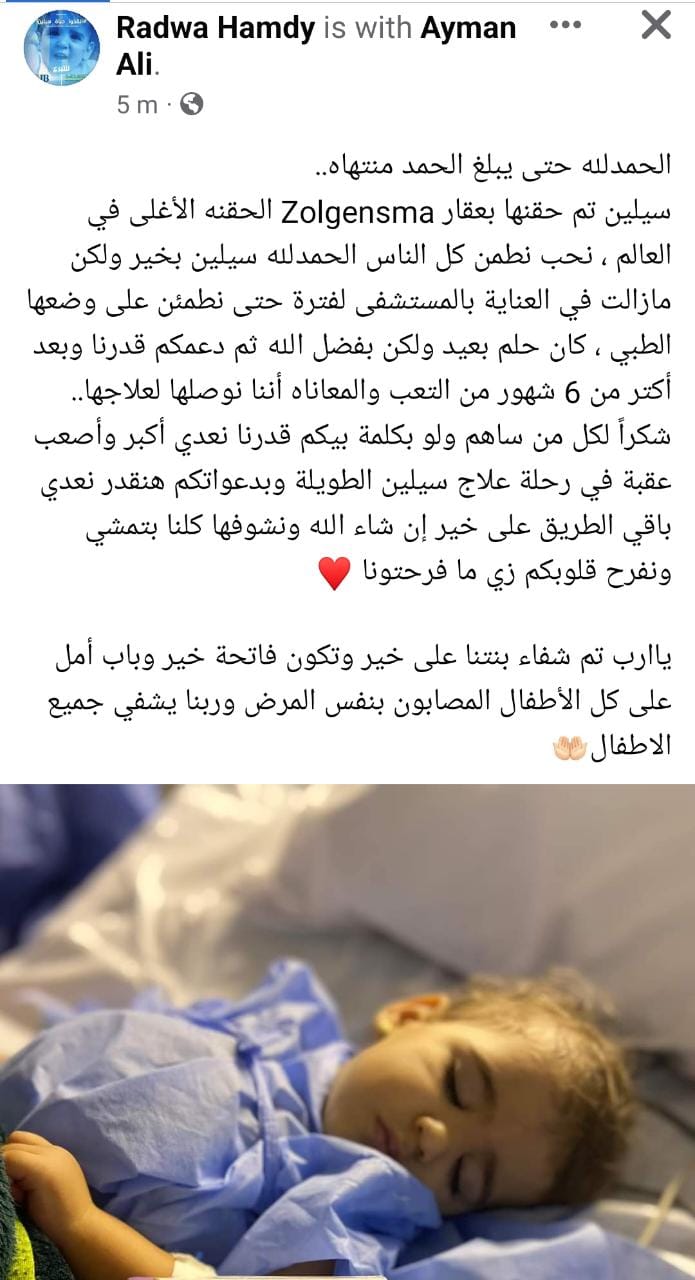Open the post's photo of the child
695x1280 pixels.
pyautogui.click(x=347, y=1030)
